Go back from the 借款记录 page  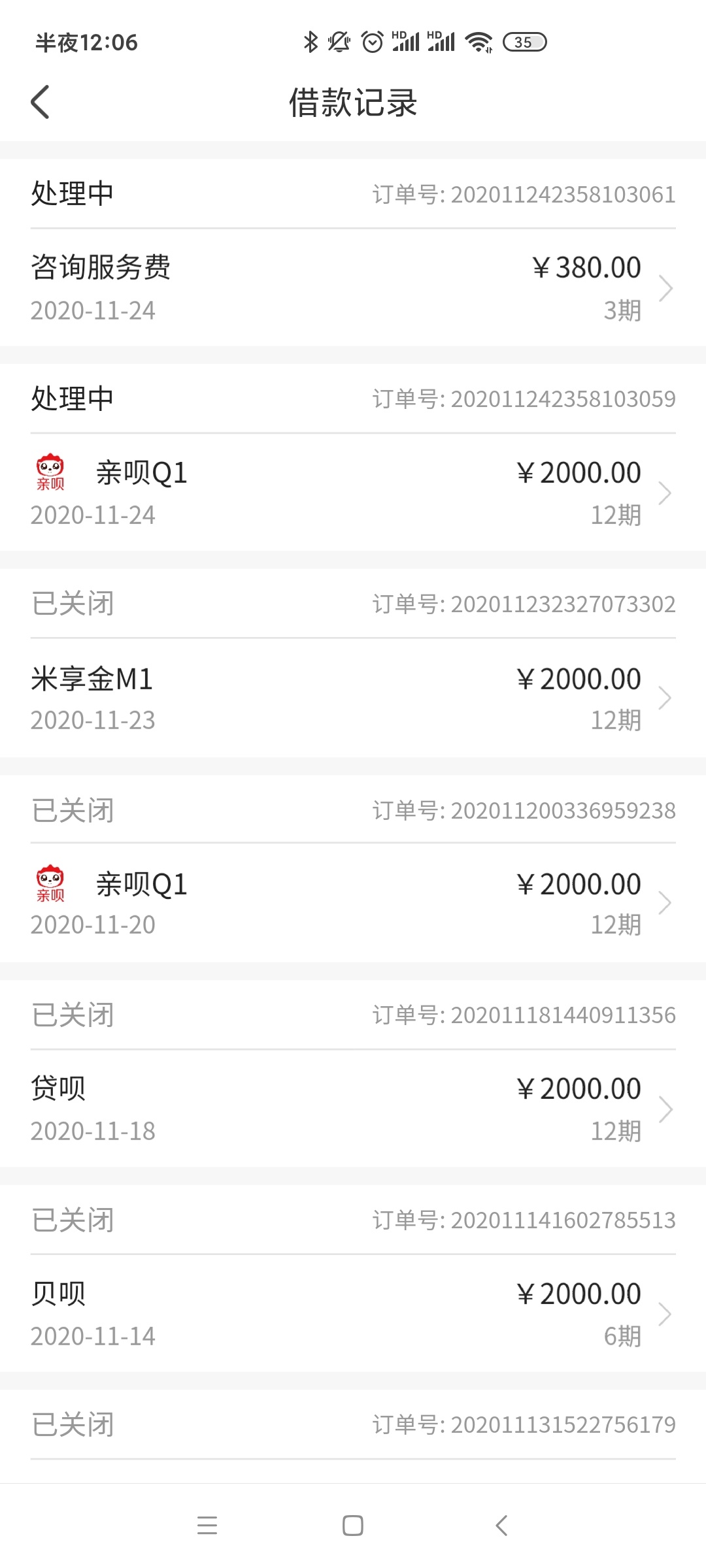click(x=41, y=103)
